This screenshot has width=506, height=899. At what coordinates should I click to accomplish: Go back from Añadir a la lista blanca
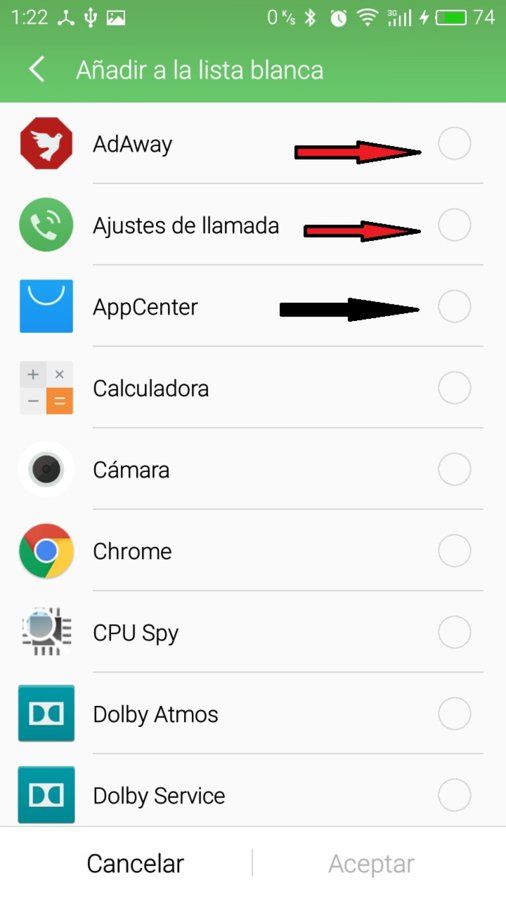coord(37,70)
